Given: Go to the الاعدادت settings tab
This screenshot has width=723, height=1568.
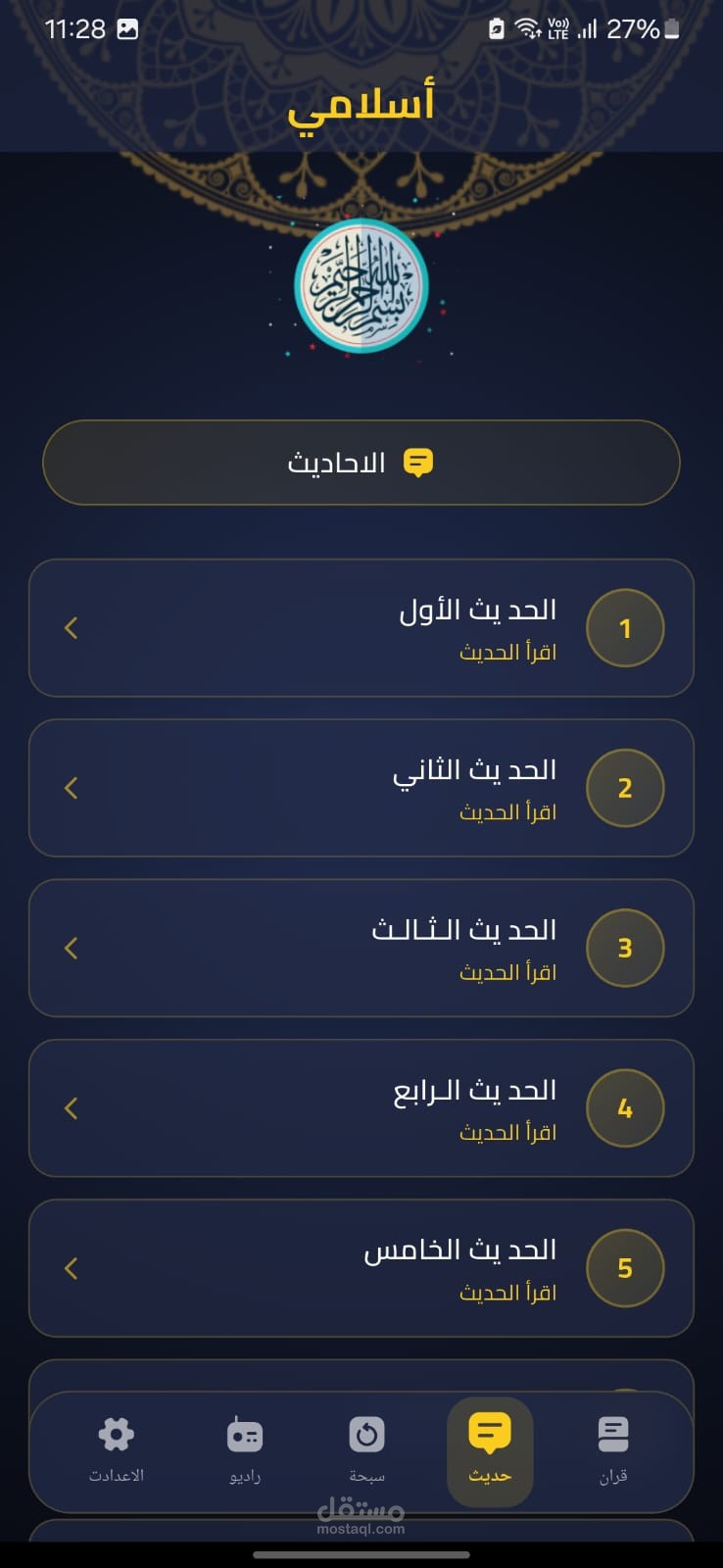Looking at the screenshot, I should 117,1451.
